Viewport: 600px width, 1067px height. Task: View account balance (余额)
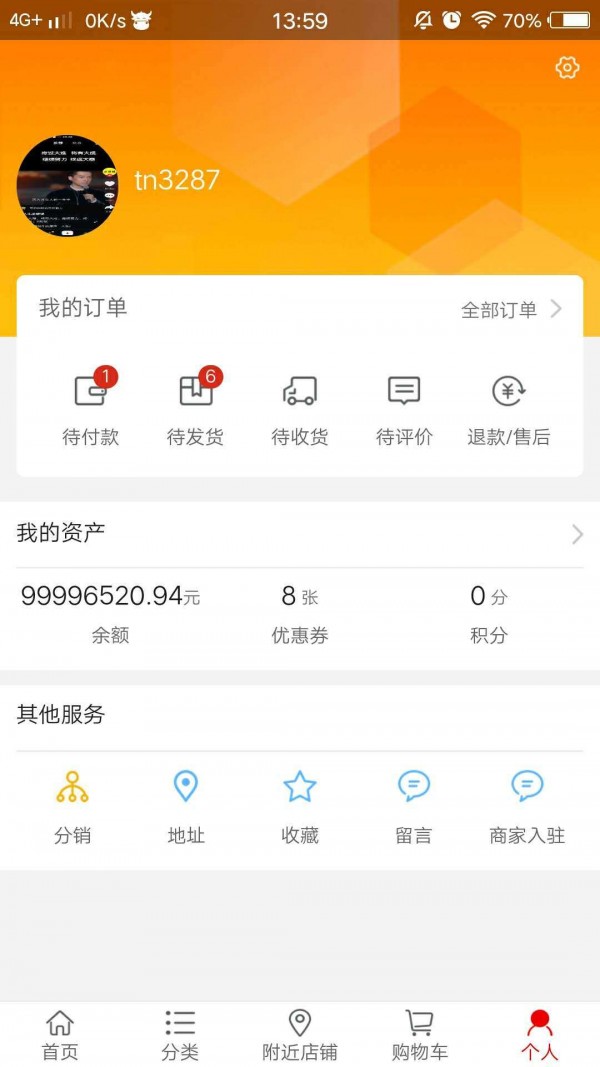pos(110,612)
